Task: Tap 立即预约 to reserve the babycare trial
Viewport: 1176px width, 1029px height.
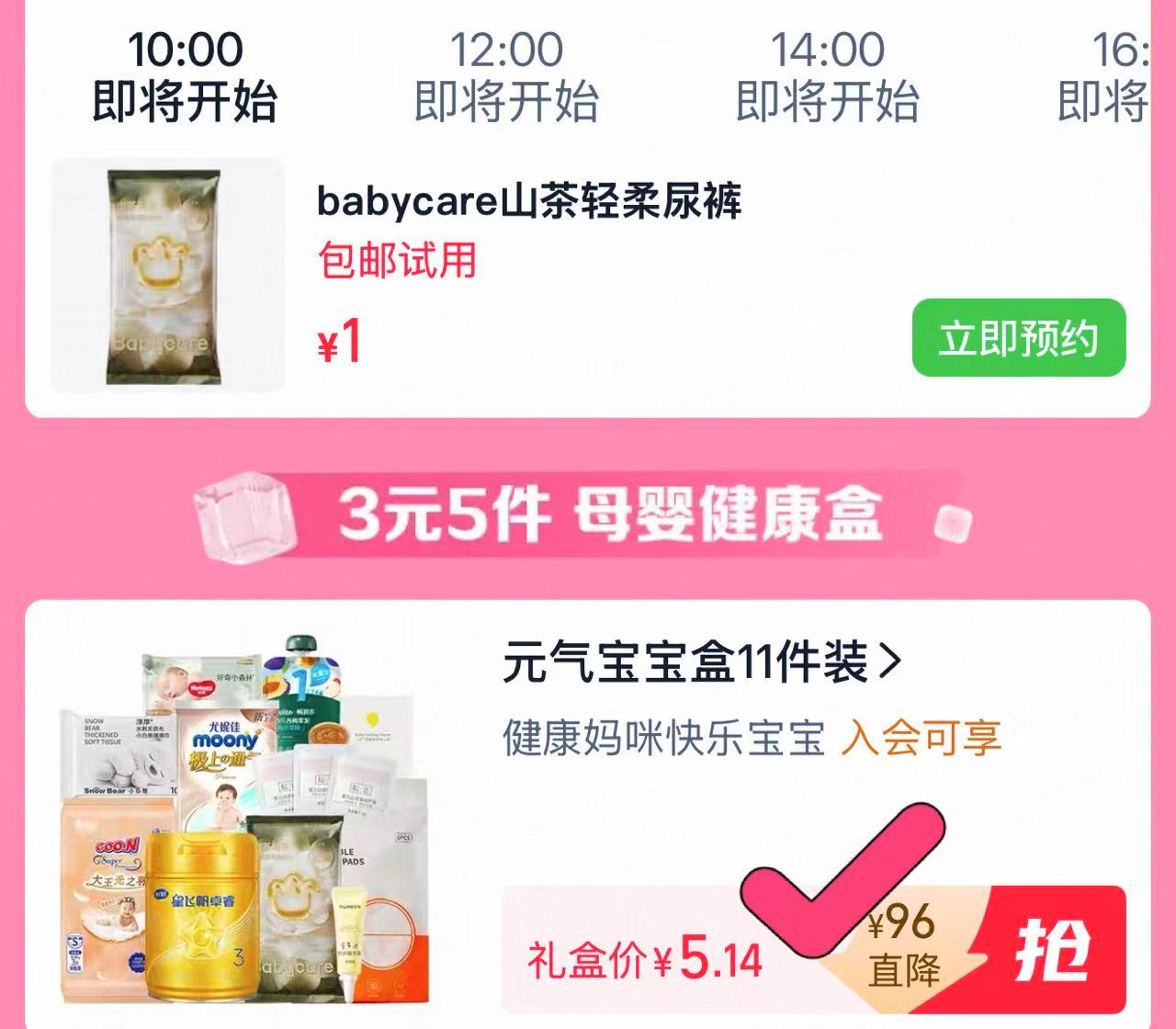Action: pyautogui.click(x=1018, y=338)
